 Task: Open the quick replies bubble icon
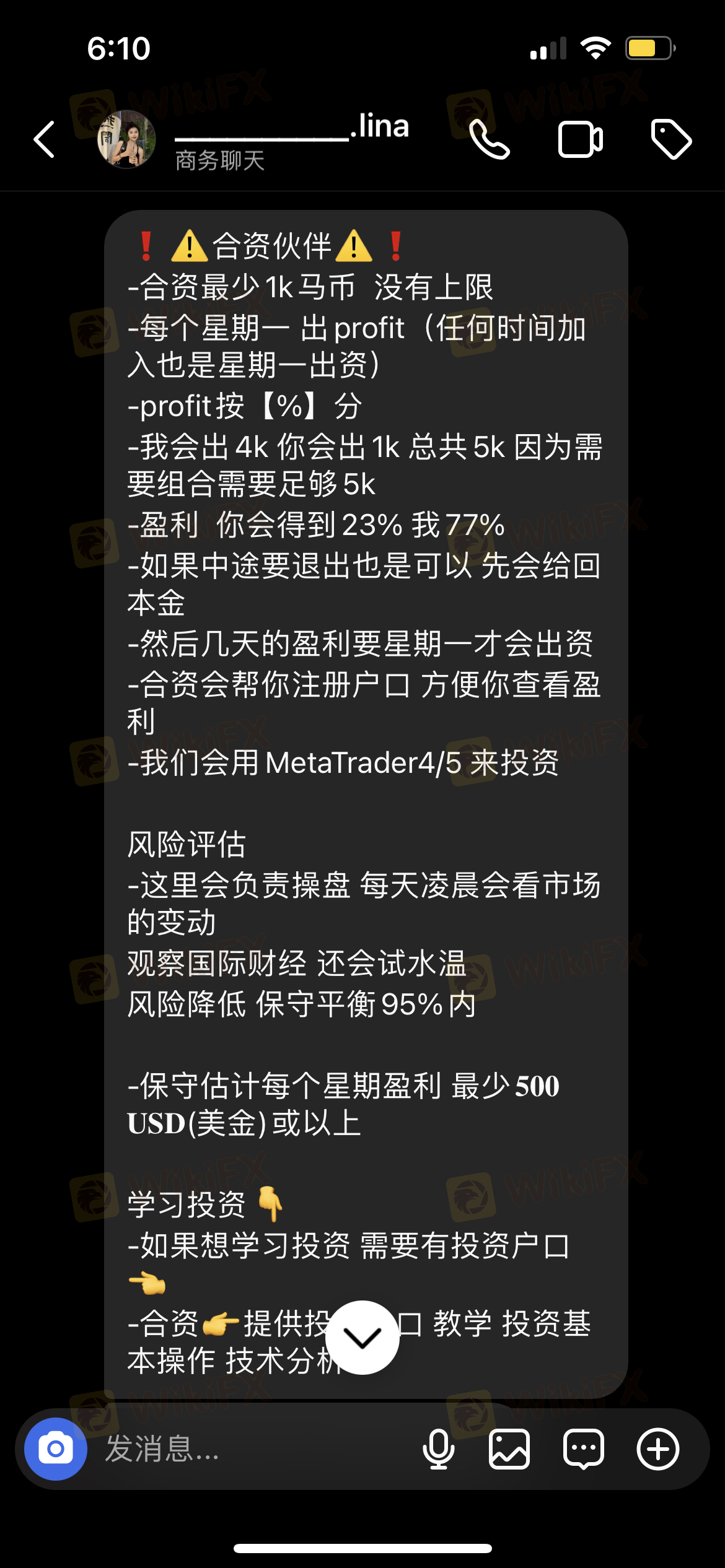tap(584, 1449)
